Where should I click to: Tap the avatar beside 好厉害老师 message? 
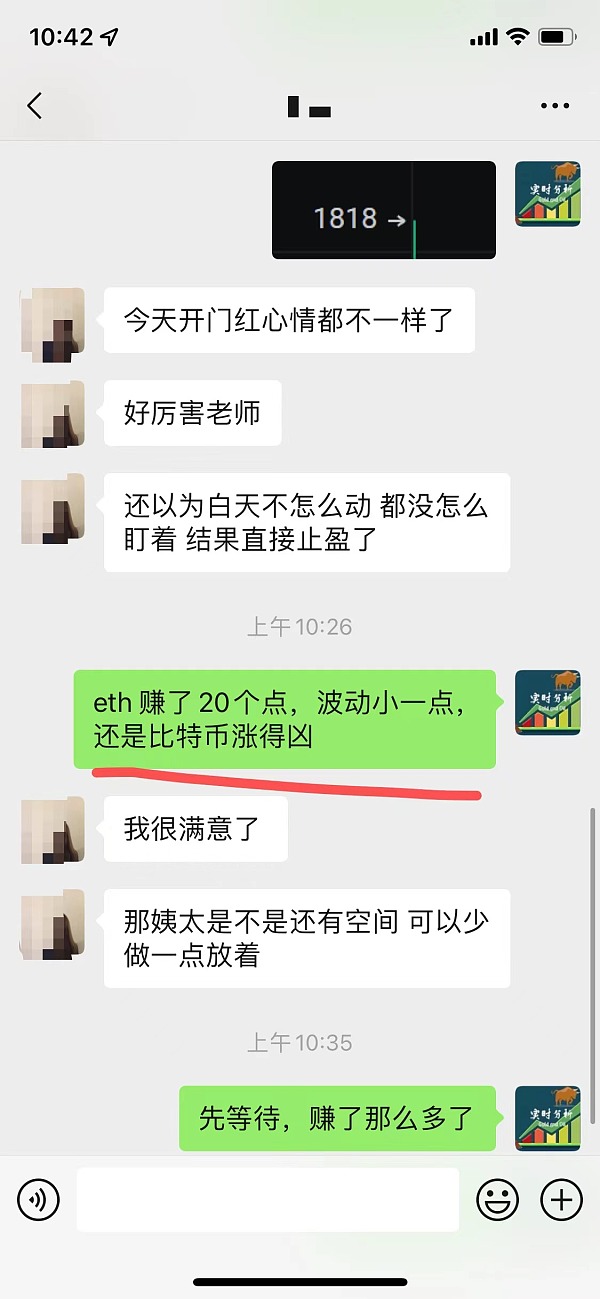pos(52,413)
